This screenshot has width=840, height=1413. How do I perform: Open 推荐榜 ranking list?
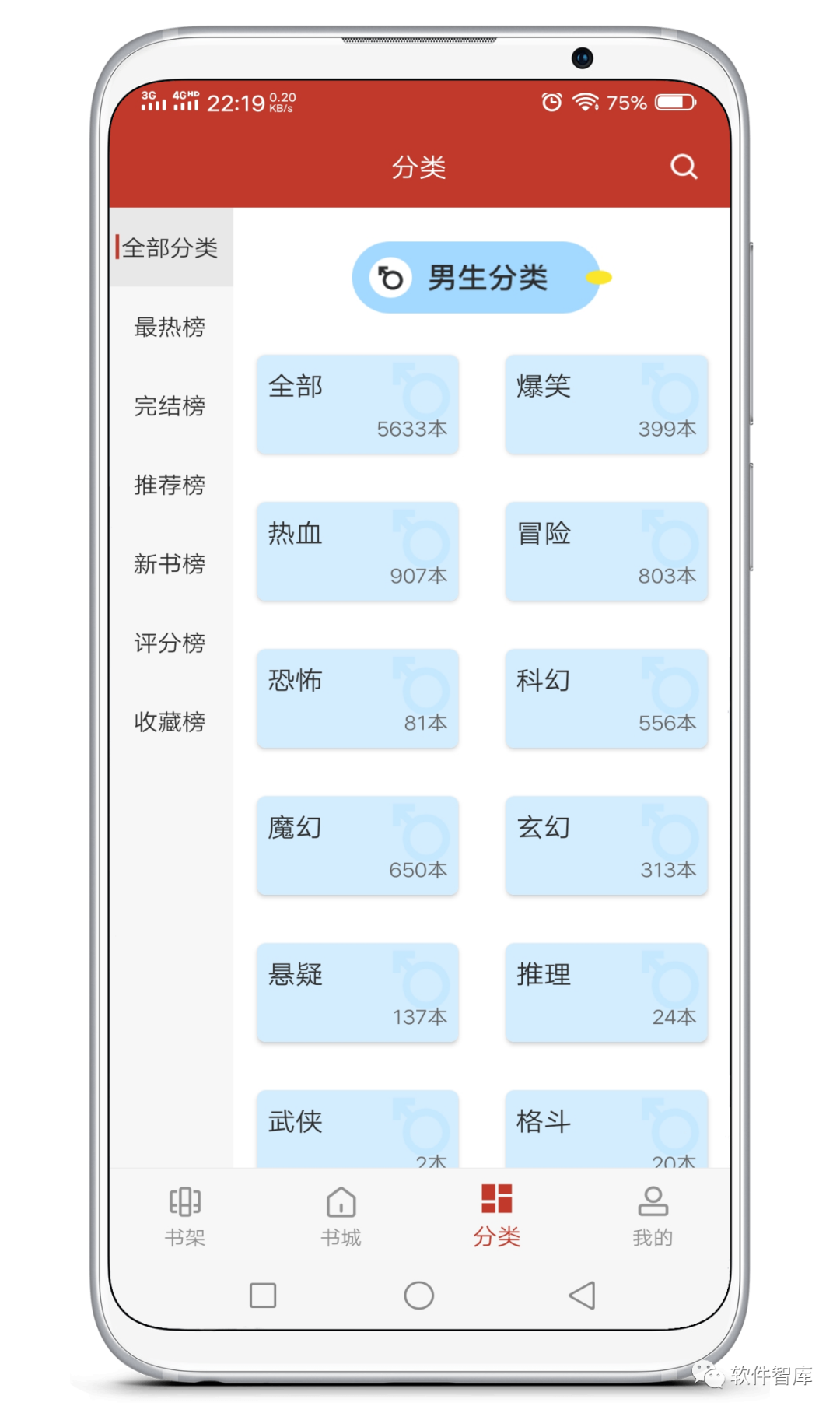click(170, 485)
